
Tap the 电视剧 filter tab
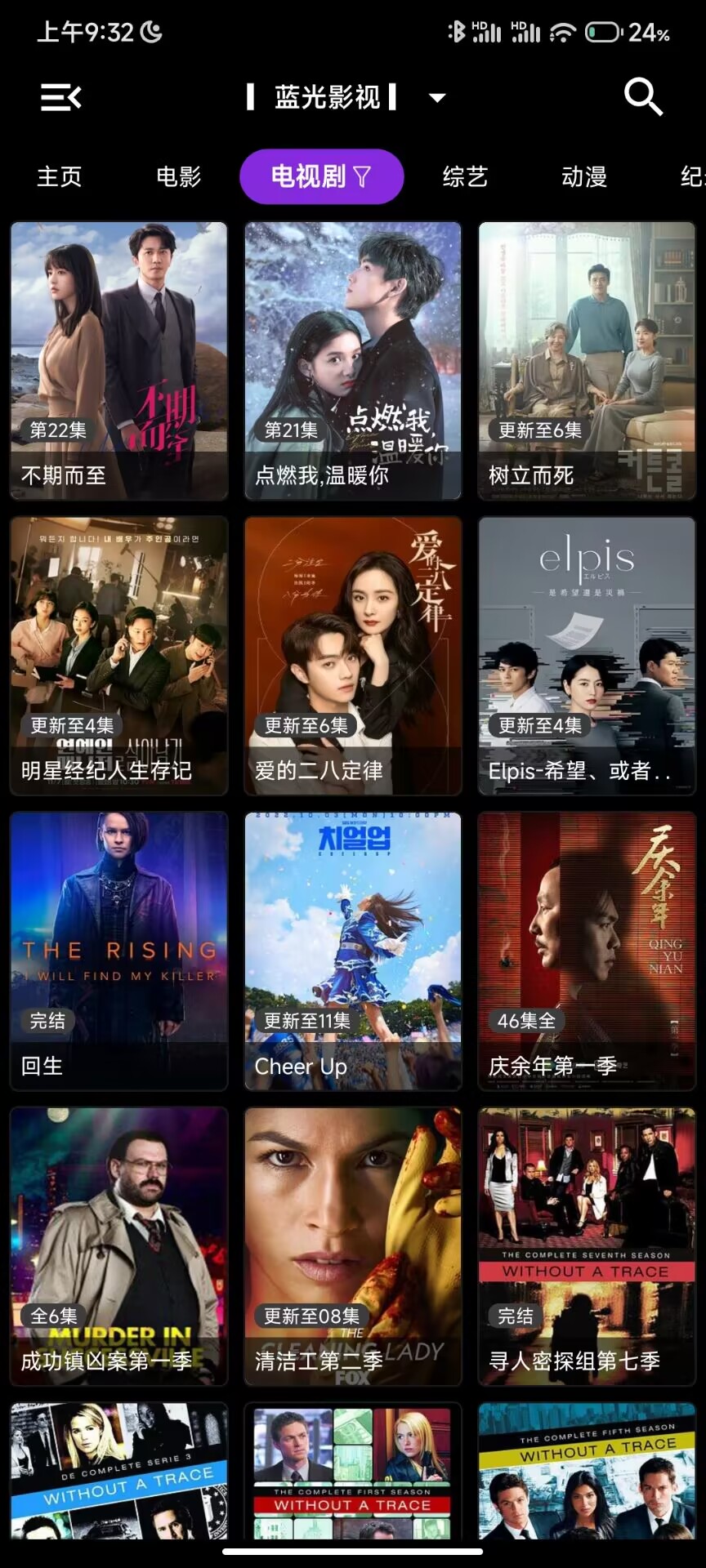pyautogui.click(x=321, y=176)
